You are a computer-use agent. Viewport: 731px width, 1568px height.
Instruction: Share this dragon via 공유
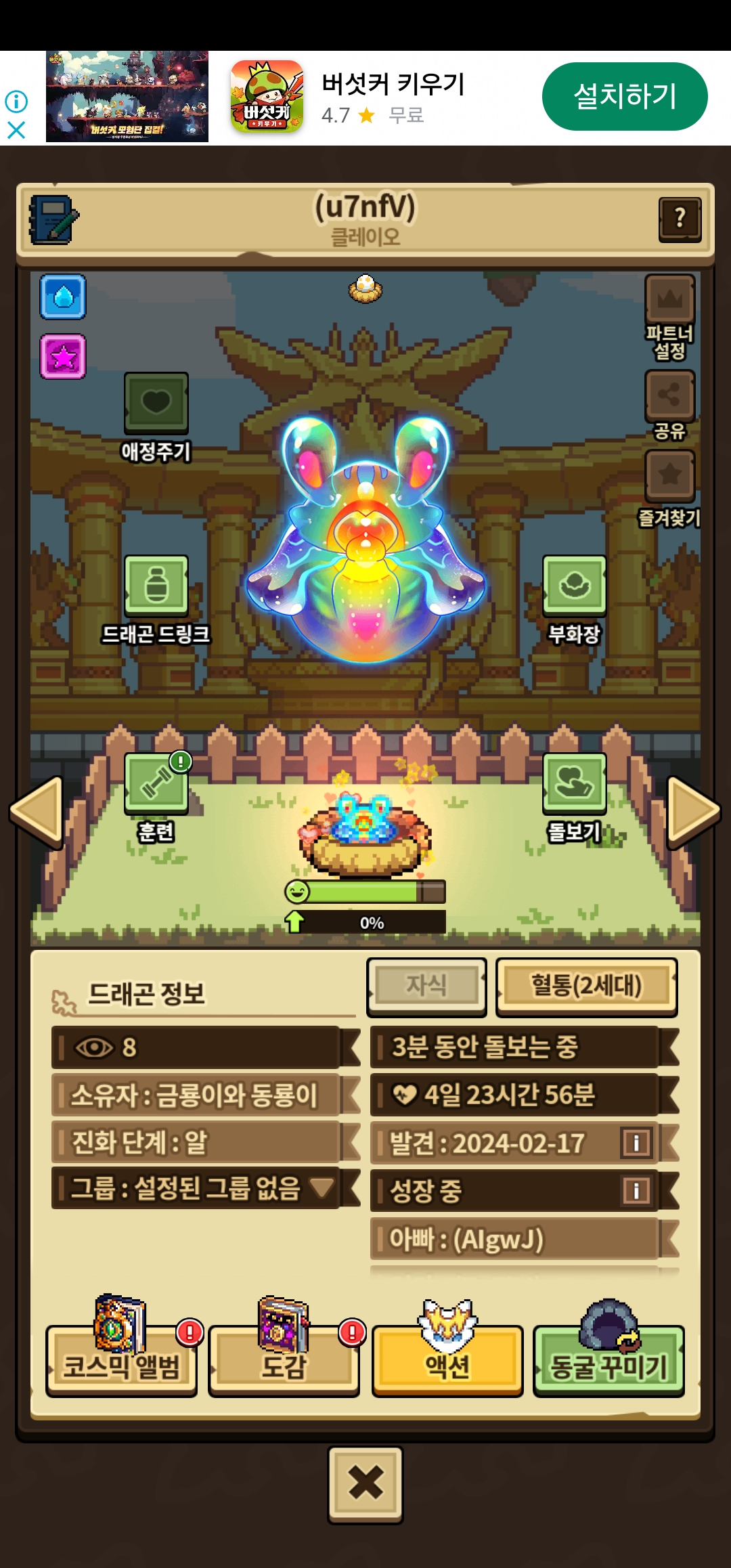click(669, 395)
